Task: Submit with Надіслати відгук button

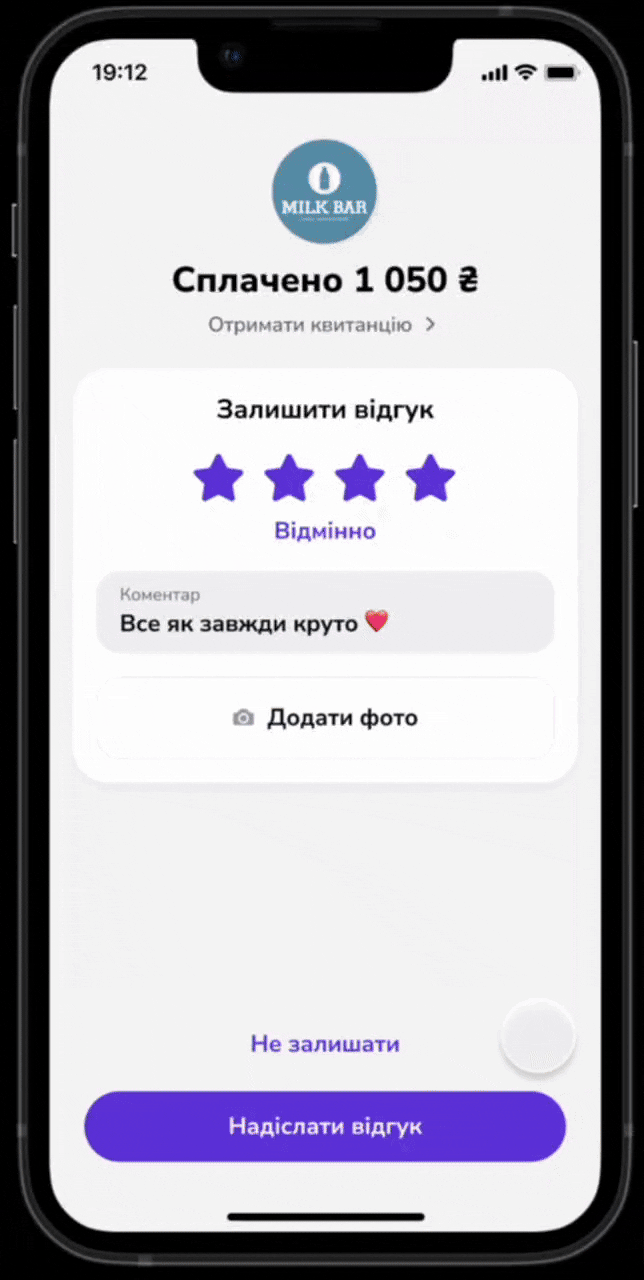Action: coord(325,1127)
